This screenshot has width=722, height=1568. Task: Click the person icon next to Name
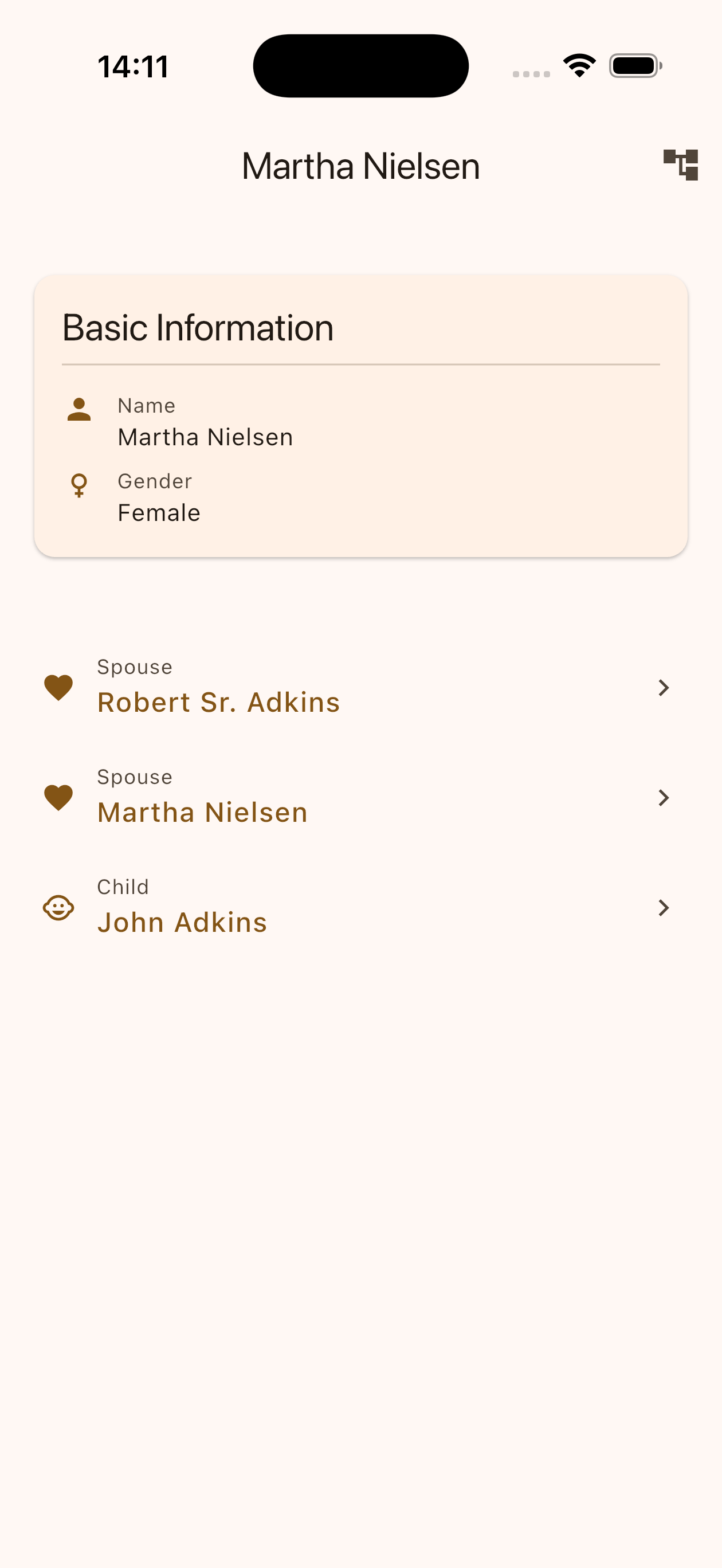[79, 409]
